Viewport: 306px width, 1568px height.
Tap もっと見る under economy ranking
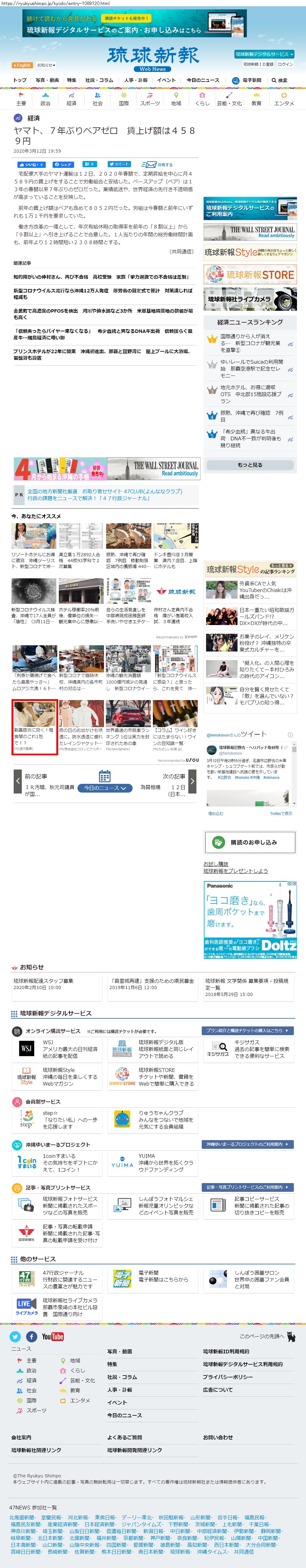[250, 465]
